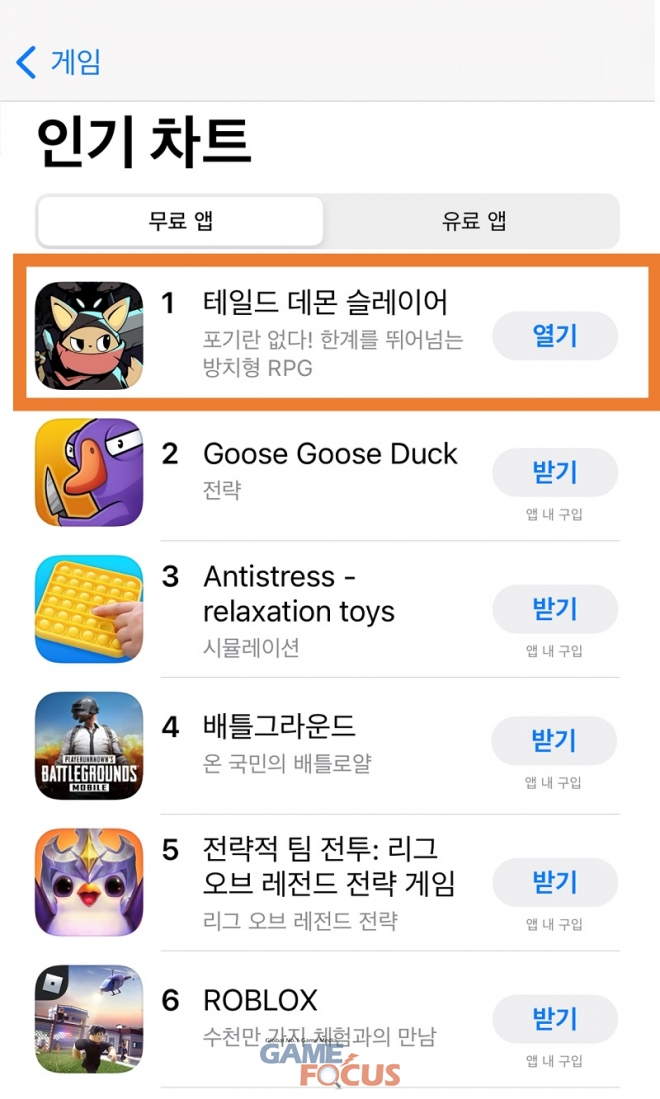Open the 배틀그라운드 app listing
This screenshot has height=1099, width=660.
tap(280, 726)
